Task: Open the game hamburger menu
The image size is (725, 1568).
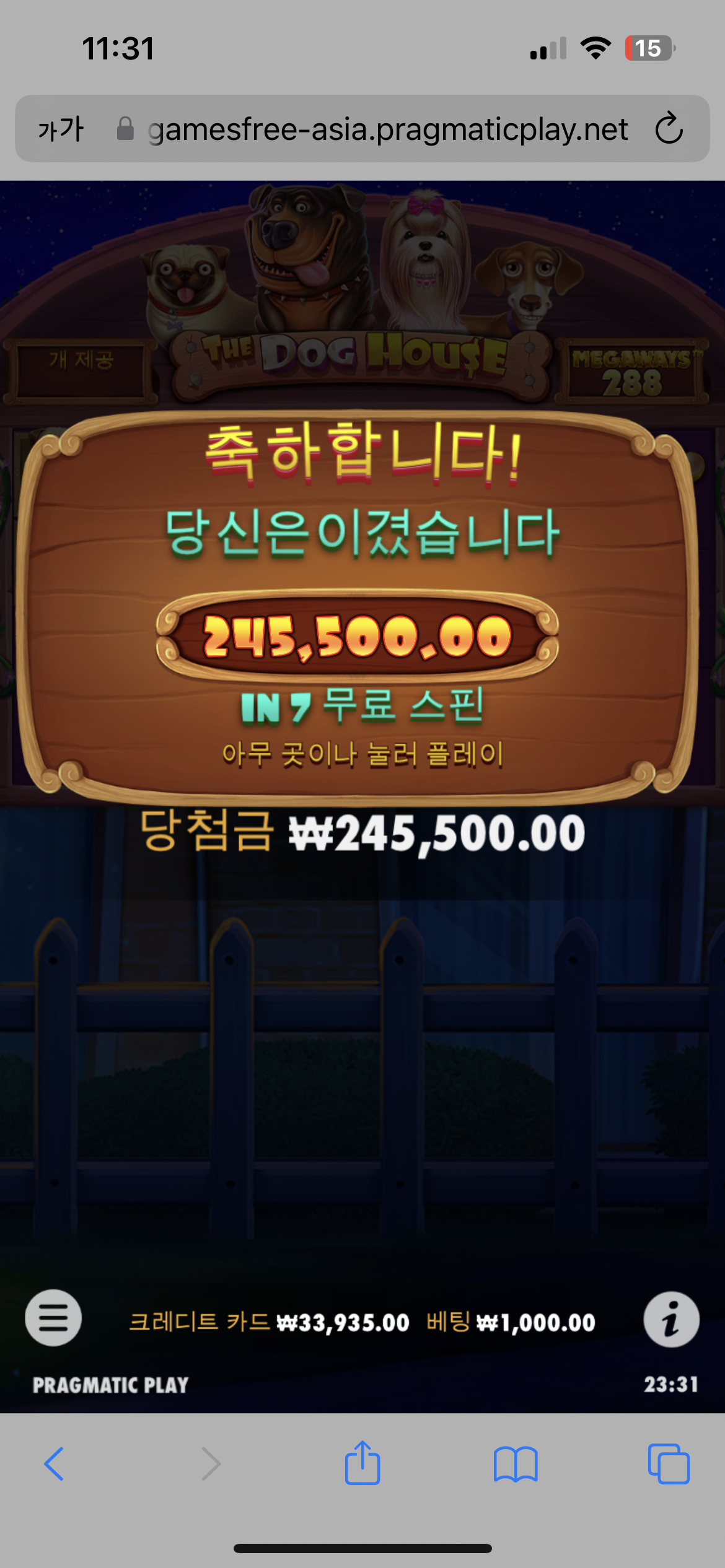Action: point(53,1318)
